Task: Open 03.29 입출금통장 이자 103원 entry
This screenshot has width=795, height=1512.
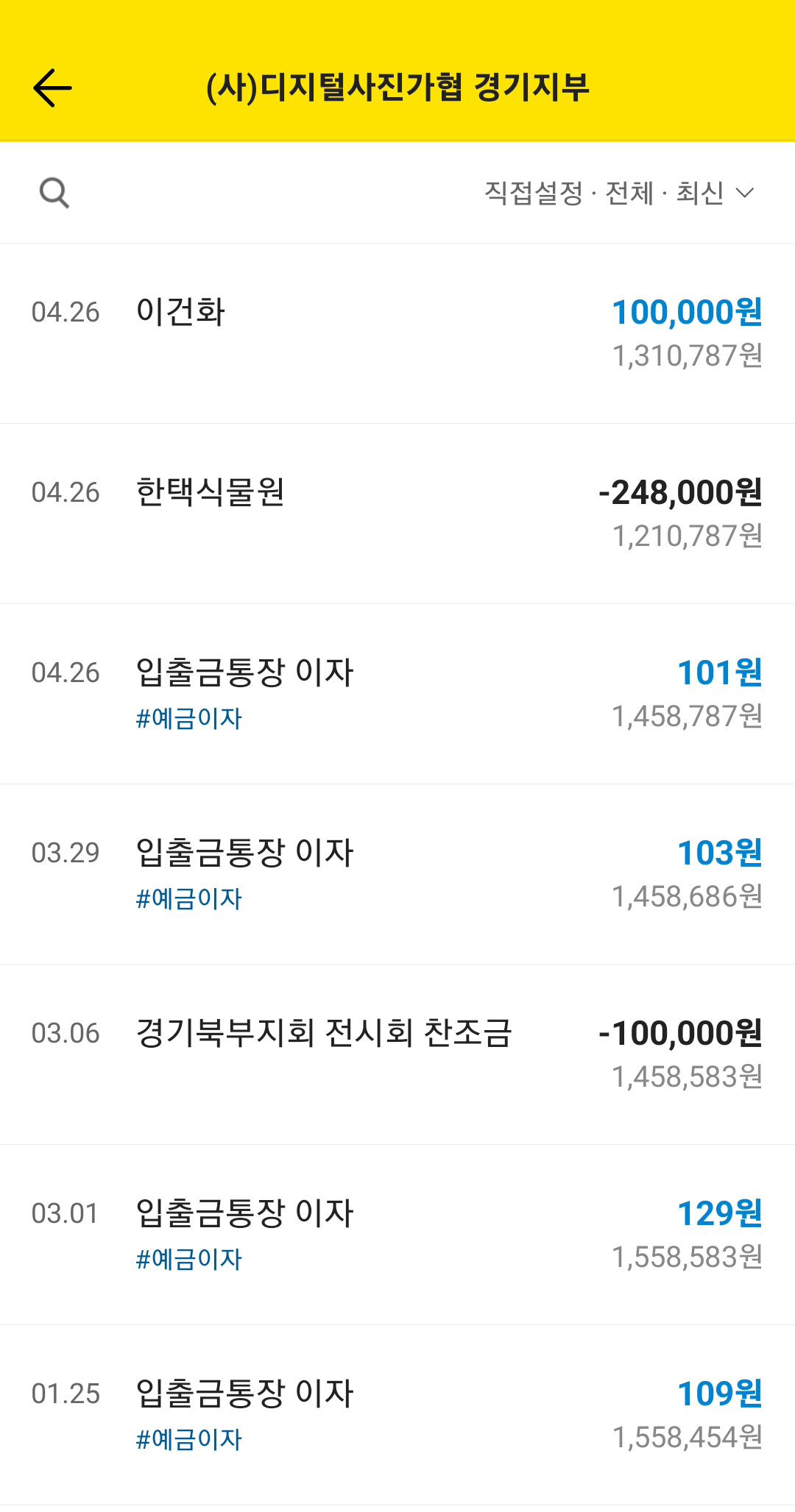Action: (397, 874)
